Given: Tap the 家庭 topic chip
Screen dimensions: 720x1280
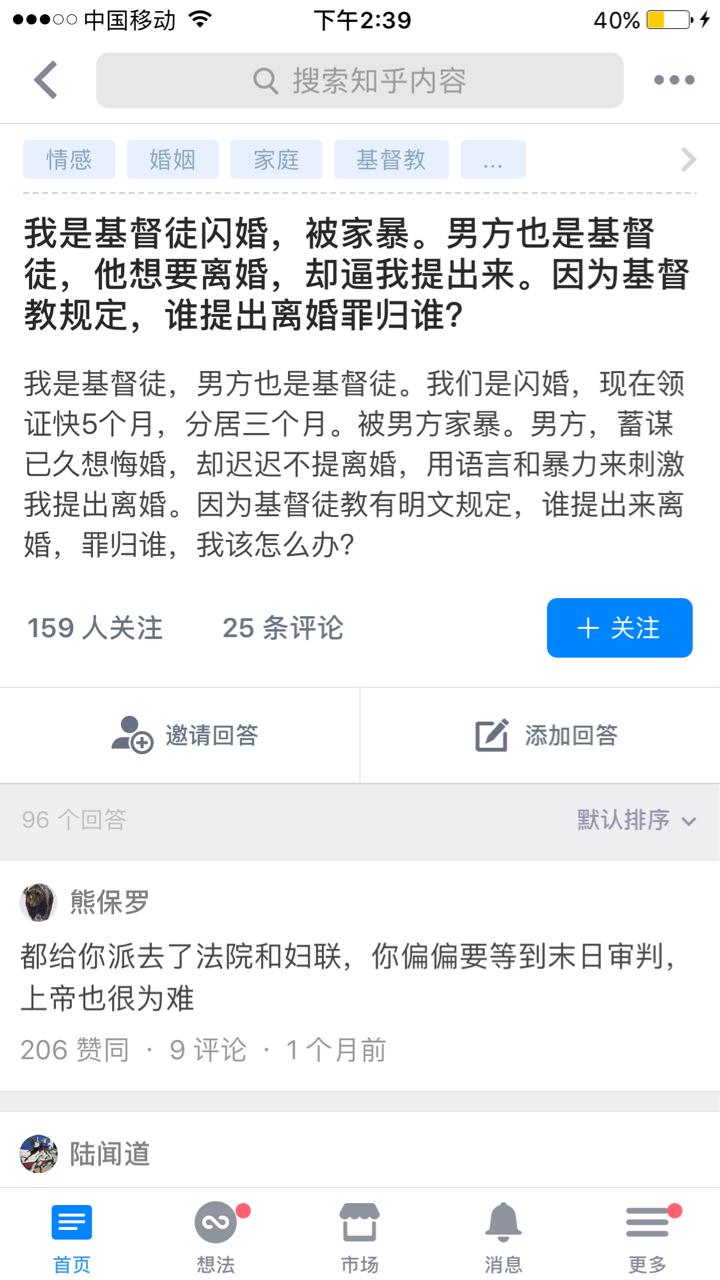Looking at the screenshot, I should coord(276,160).
